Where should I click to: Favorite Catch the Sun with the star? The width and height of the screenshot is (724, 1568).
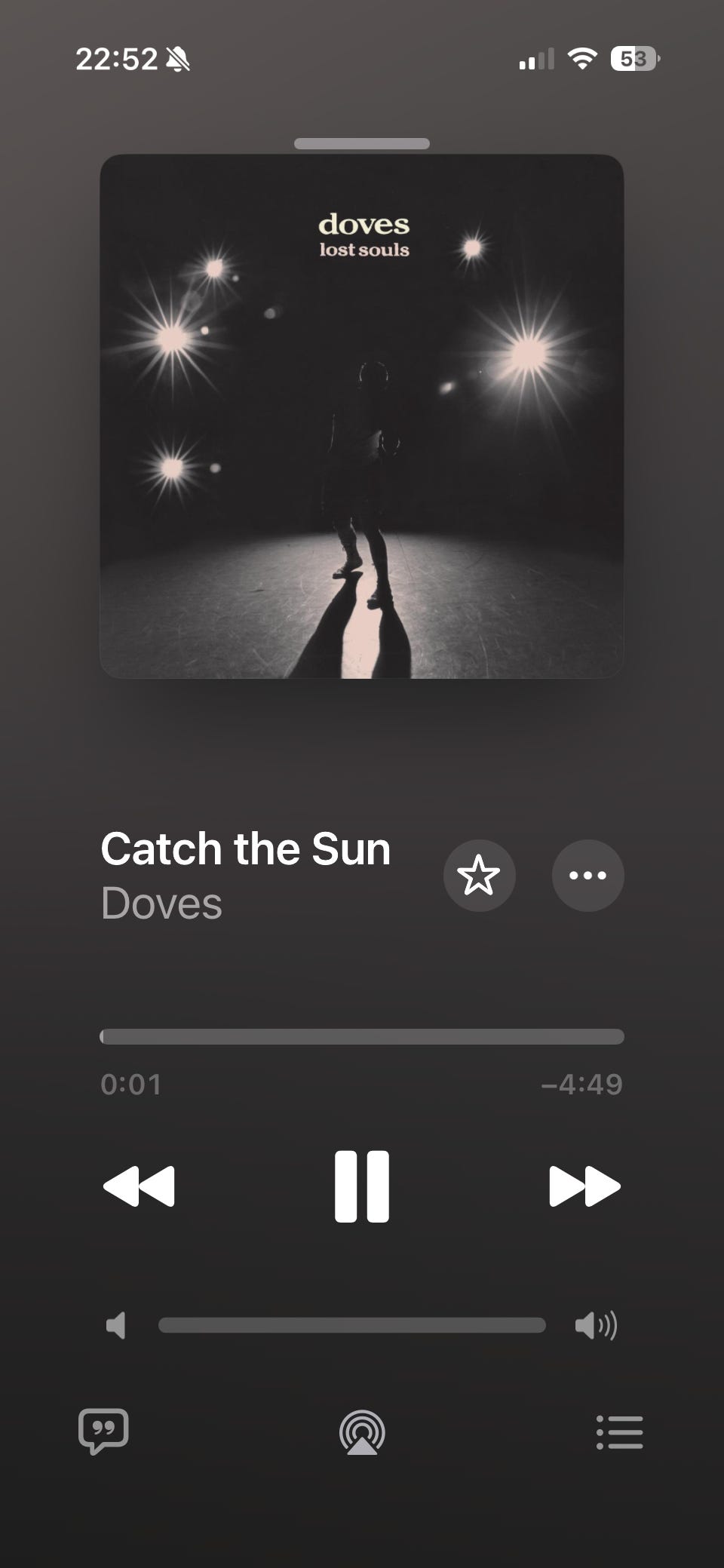point(479,876)
